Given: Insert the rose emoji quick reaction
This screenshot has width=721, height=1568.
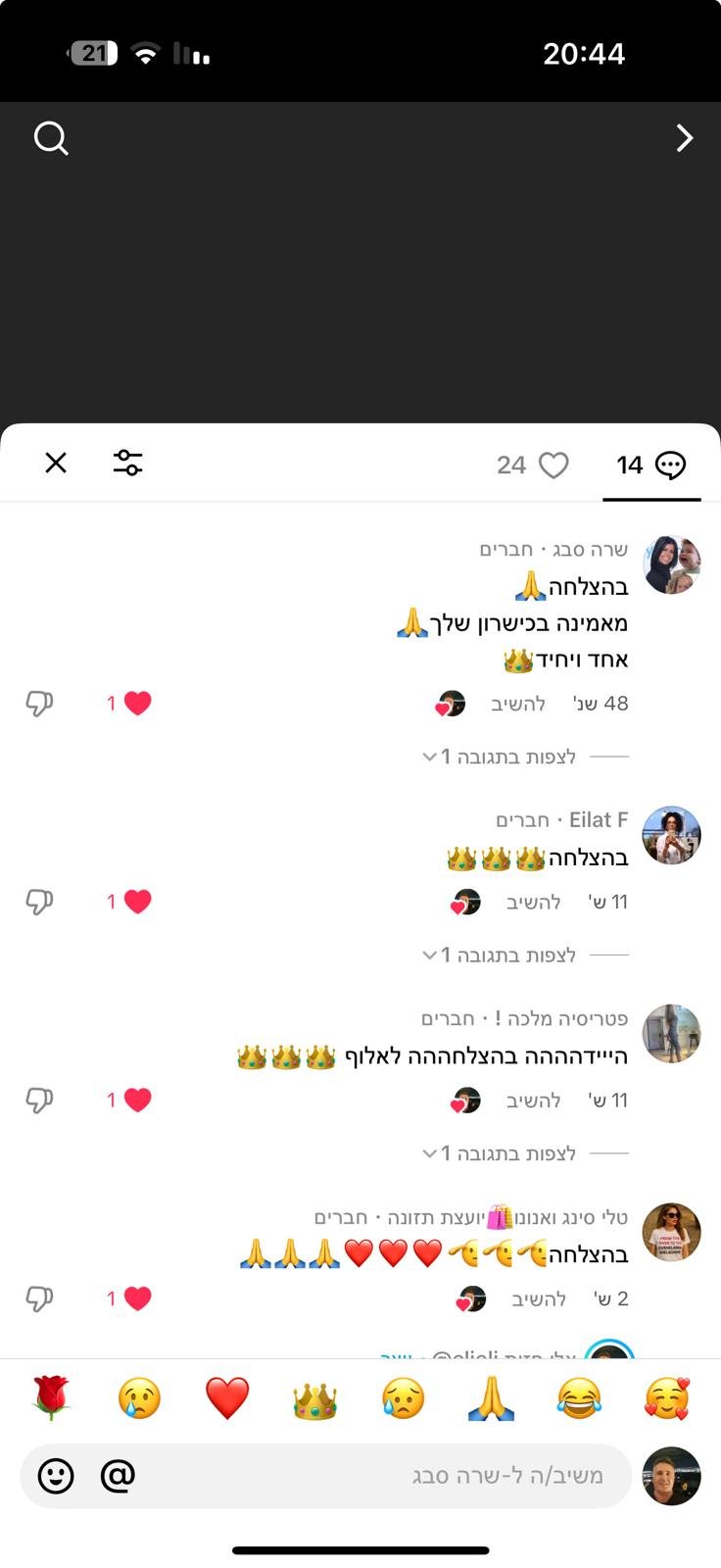Looking at the screenshot, I should (51, 1397).
